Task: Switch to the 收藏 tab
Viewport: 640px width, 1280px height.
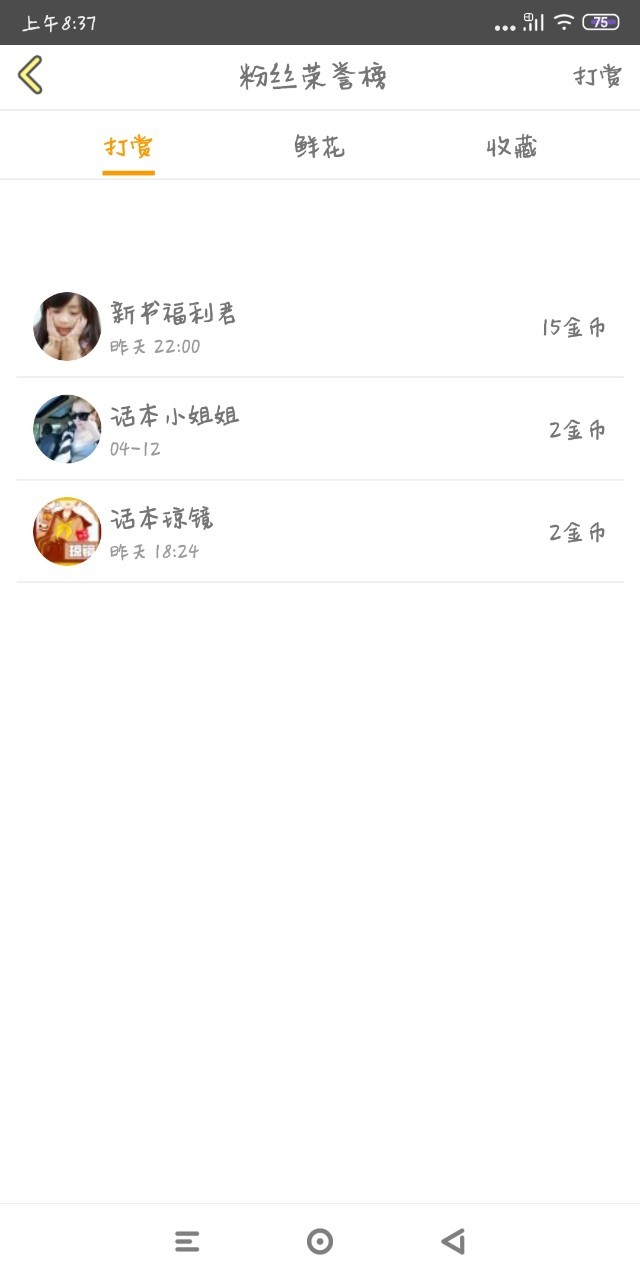Action: click(512, 147)
